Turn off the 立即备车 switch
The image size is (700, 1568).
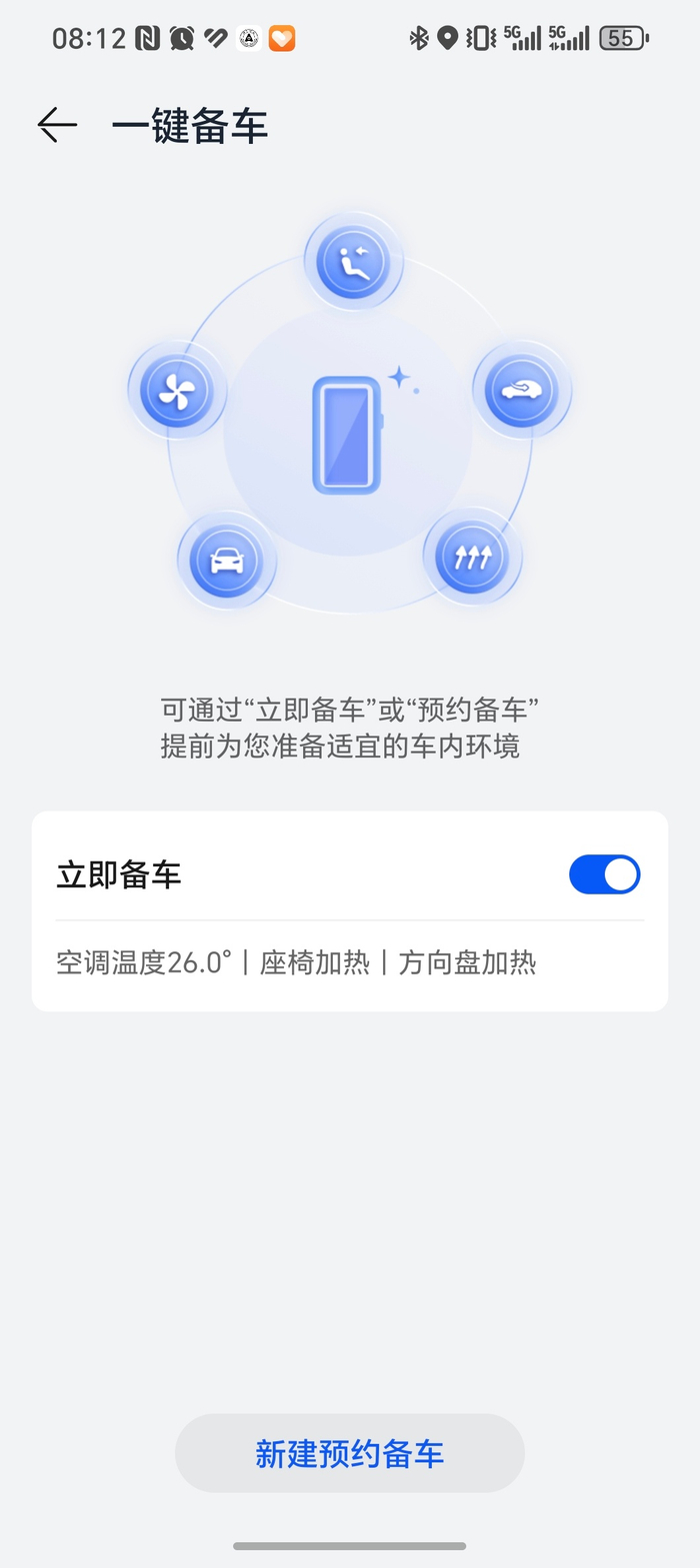(604, 874)
